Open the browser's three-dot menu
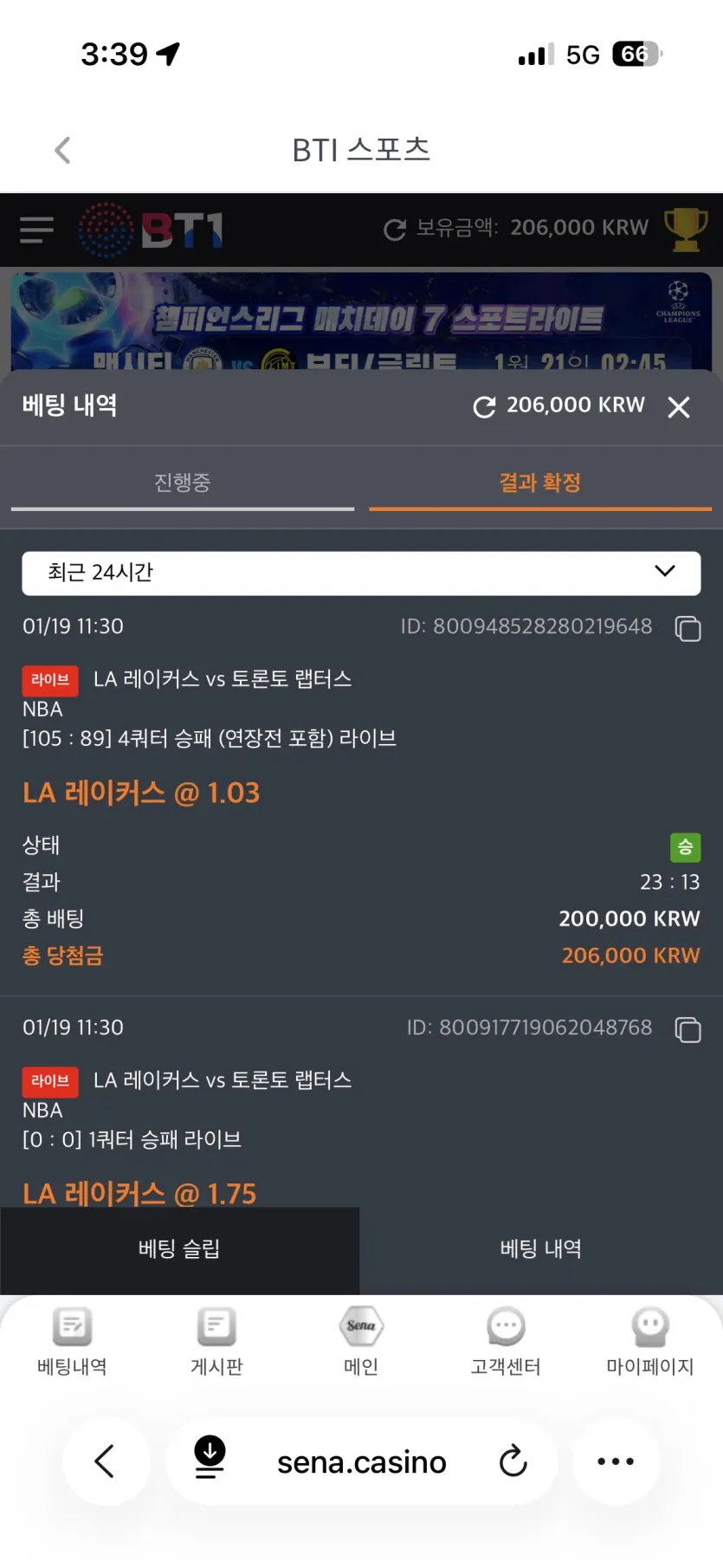This screenshot has width=723, height=1568. pos(616,1461)
